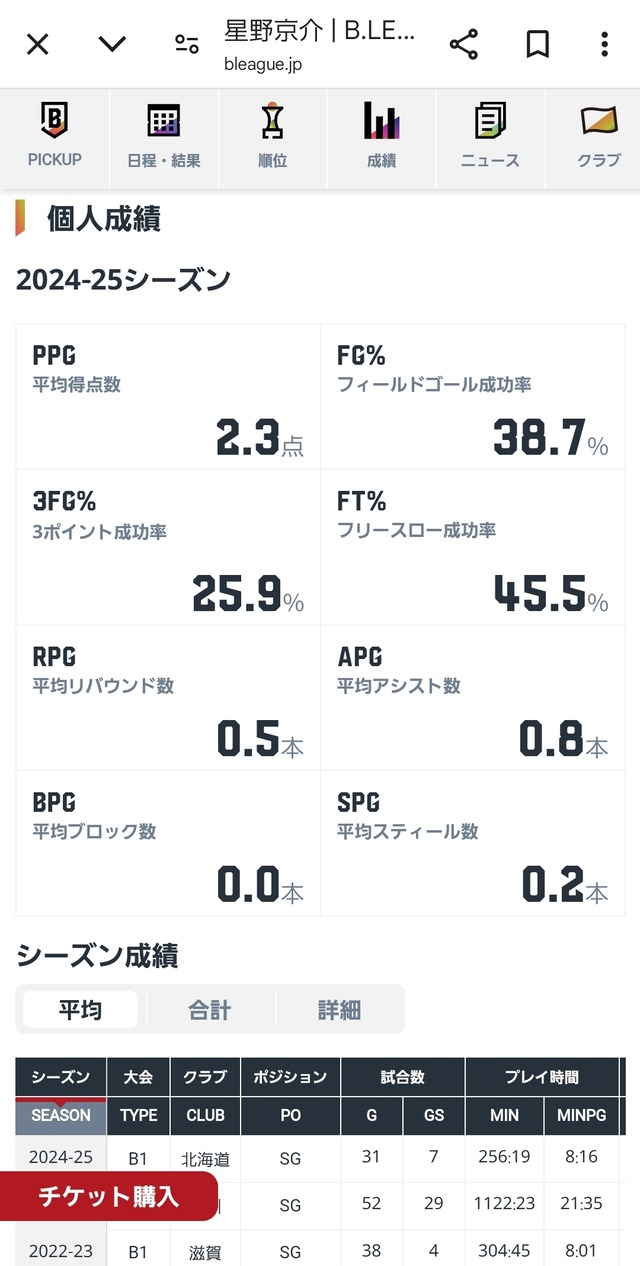Minimize the custom tab with the down chevron
The image size is (640, 1266).
pyautogui.click(x=112, y=44)
